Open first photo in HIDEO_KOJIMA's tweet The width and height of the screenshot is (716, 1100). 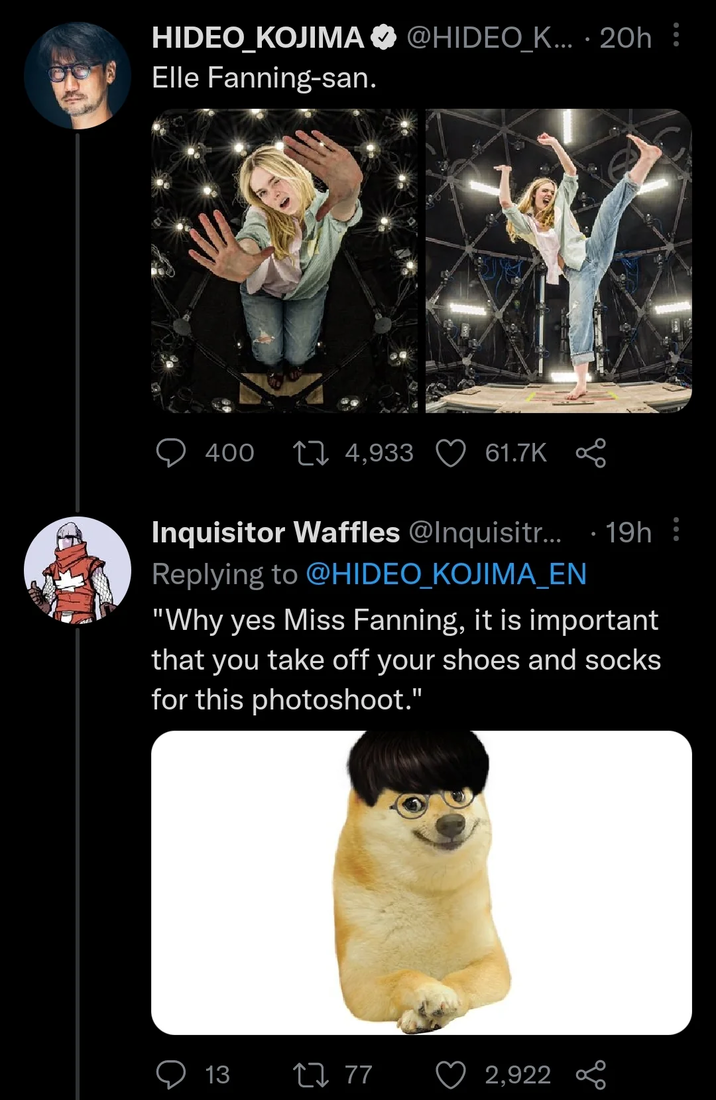click(x=284, y=260)
